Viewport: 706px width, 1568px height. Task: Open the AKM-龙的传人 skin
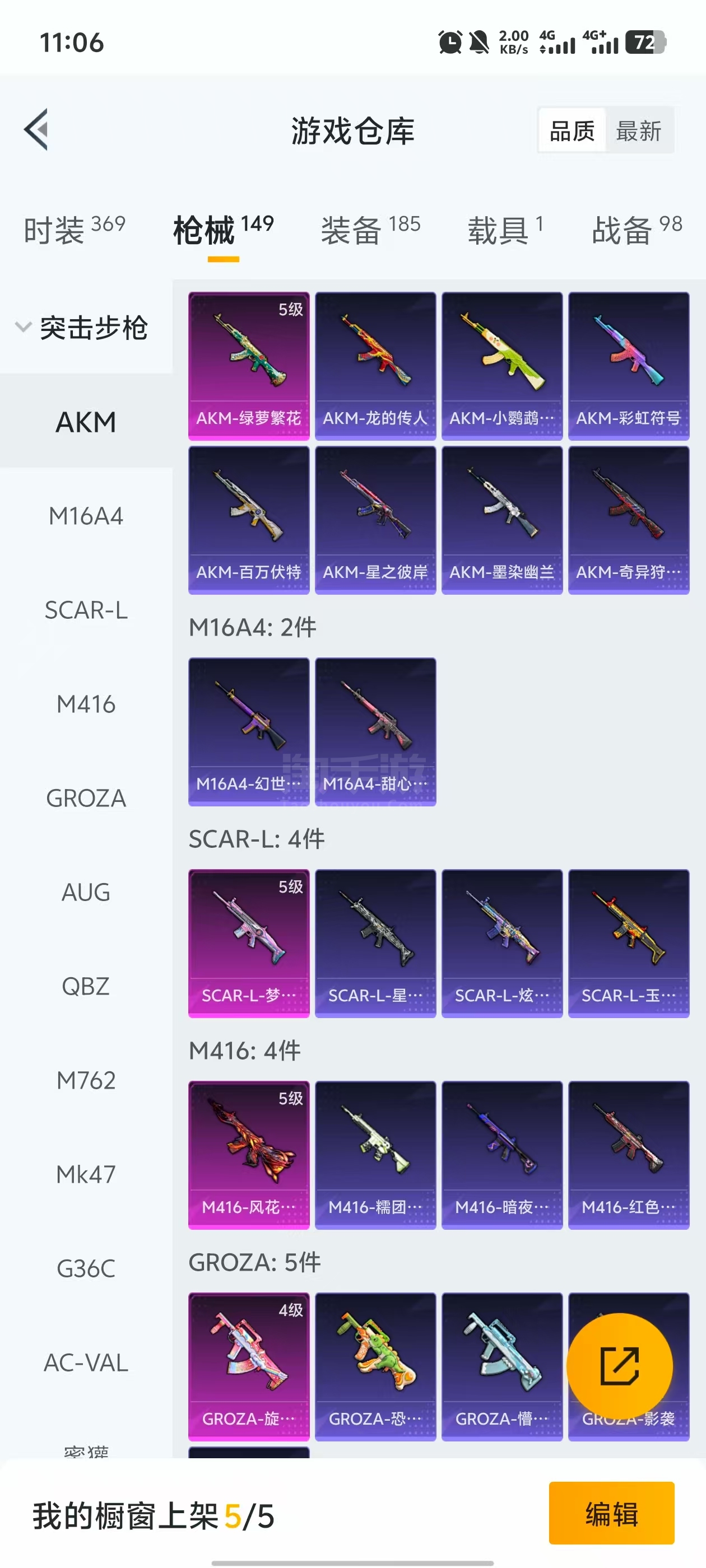tap(375, 365)
